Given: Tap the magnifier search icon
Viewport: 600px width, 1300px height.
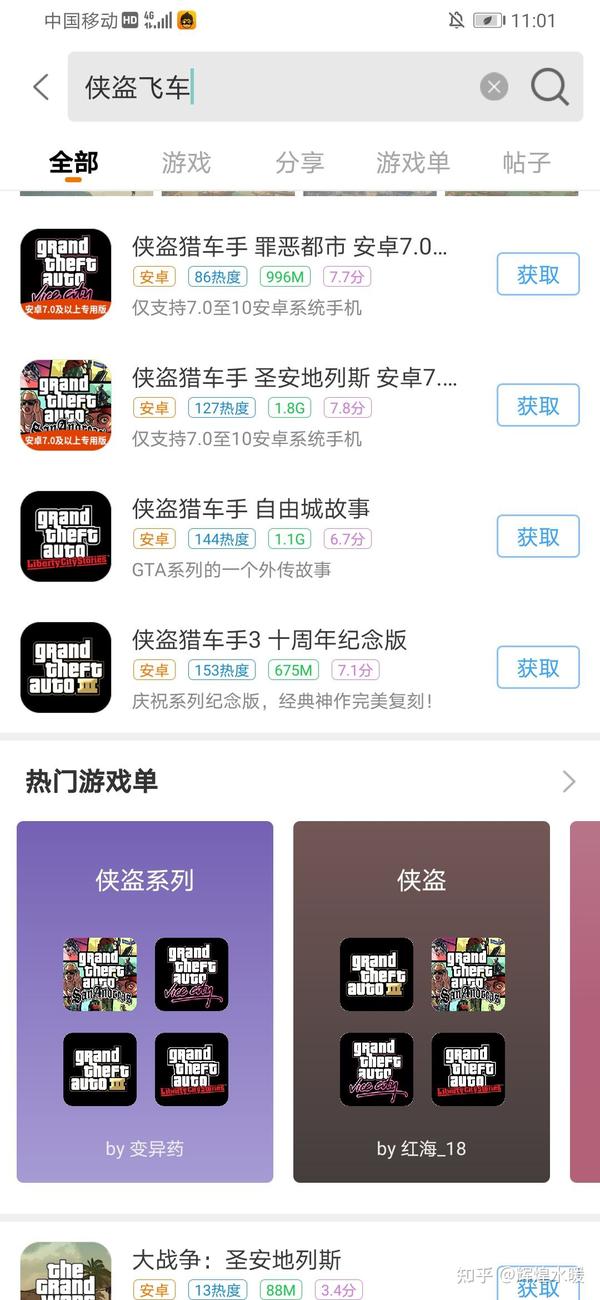Looking at the screenshot, I should click(549, 87).
